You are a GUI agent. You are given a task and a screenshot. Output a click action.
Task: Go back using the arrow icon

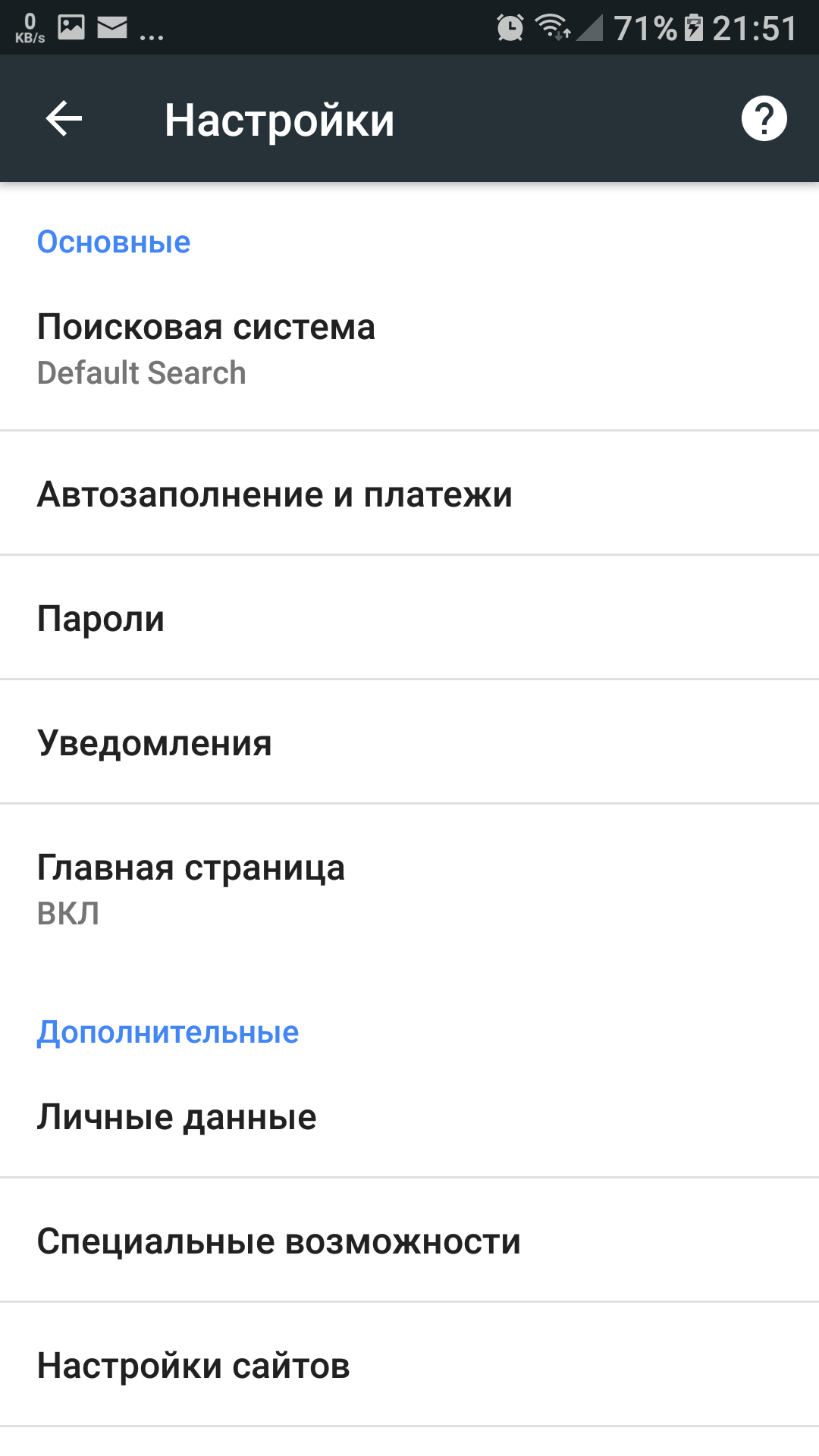[64, 119]
